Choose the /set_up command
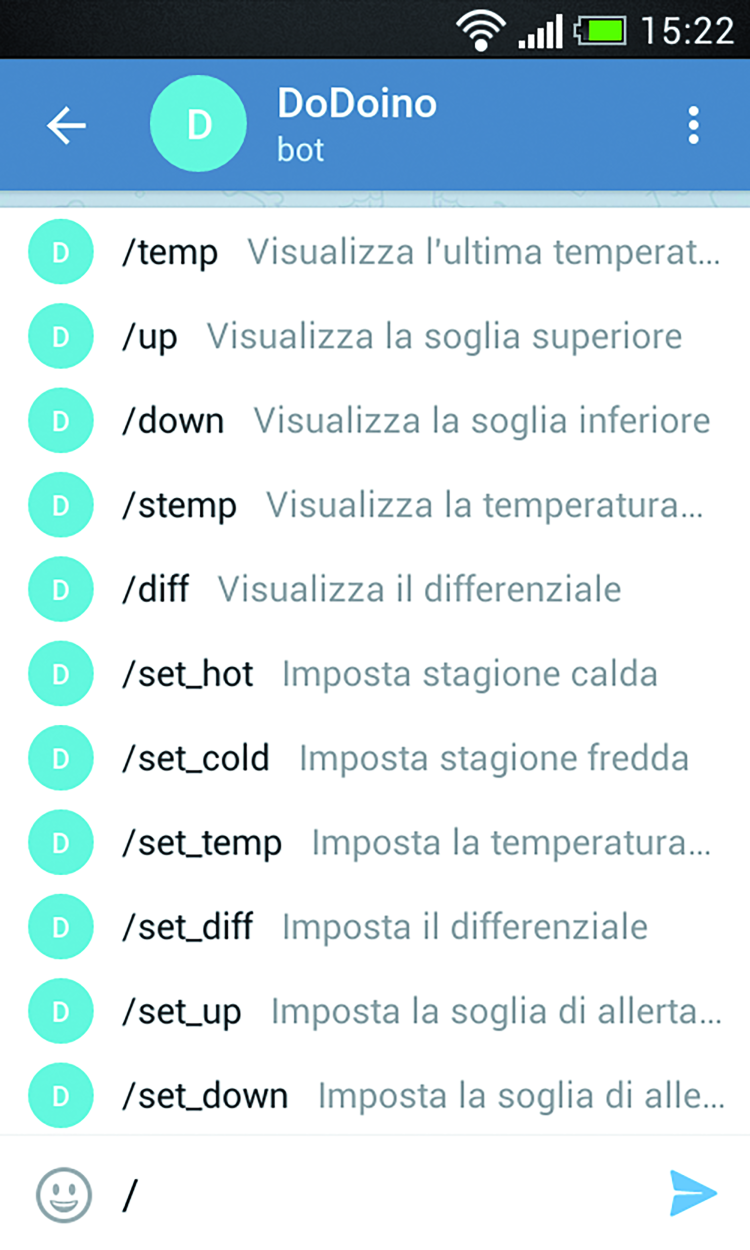 pyautogui.click(x=375, y=1012)
